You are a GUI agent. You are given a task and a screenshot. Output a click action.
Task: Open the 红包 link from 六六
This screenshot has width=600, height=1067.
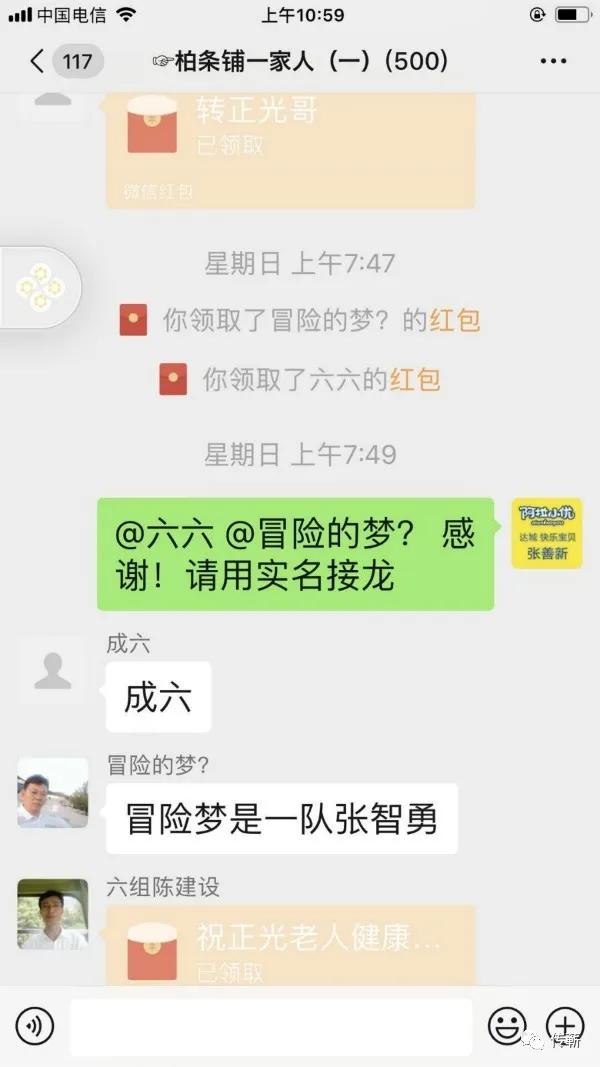tap(415, 380)
